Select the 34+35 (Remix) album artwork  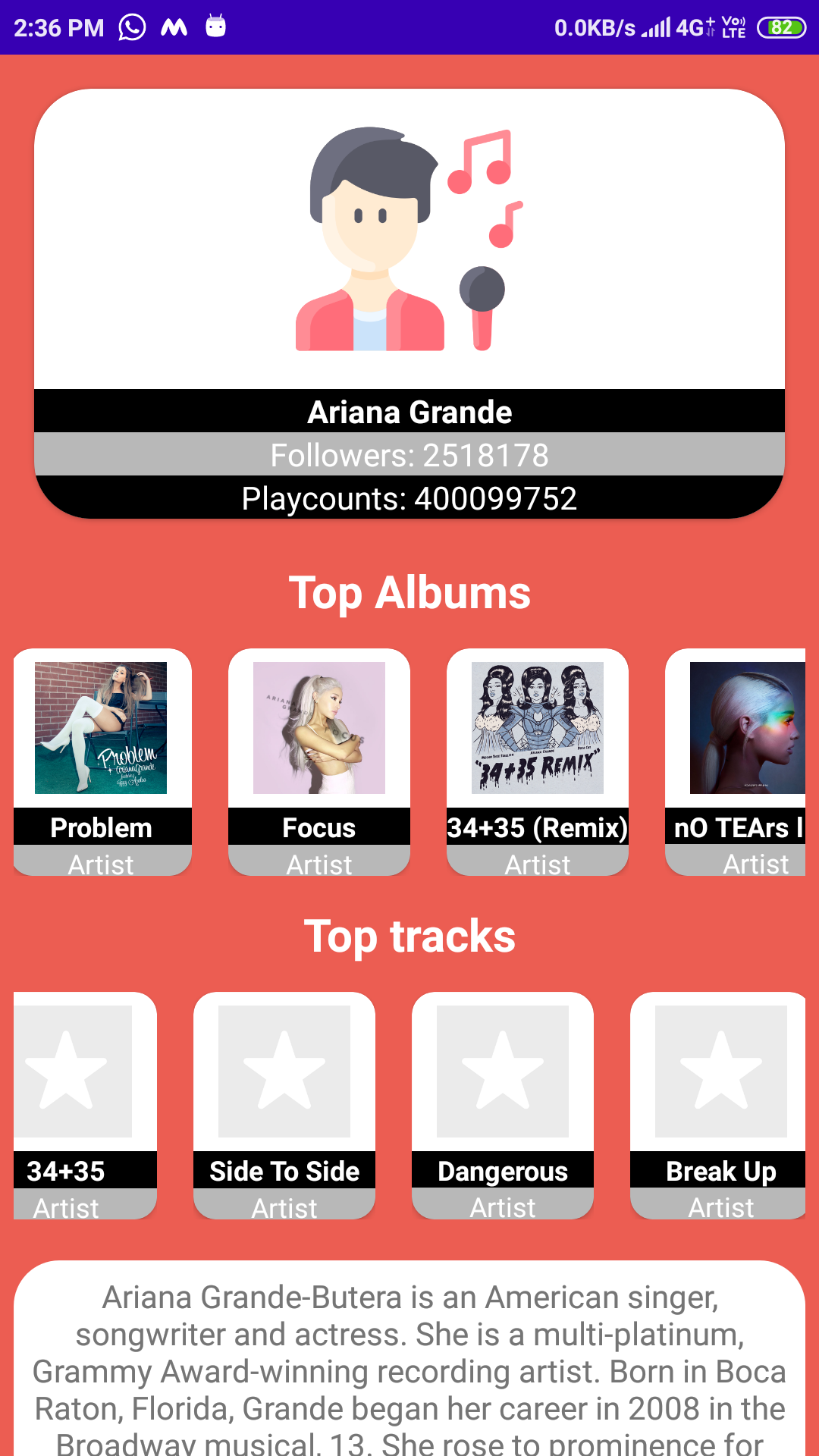(x=537, y=728)
